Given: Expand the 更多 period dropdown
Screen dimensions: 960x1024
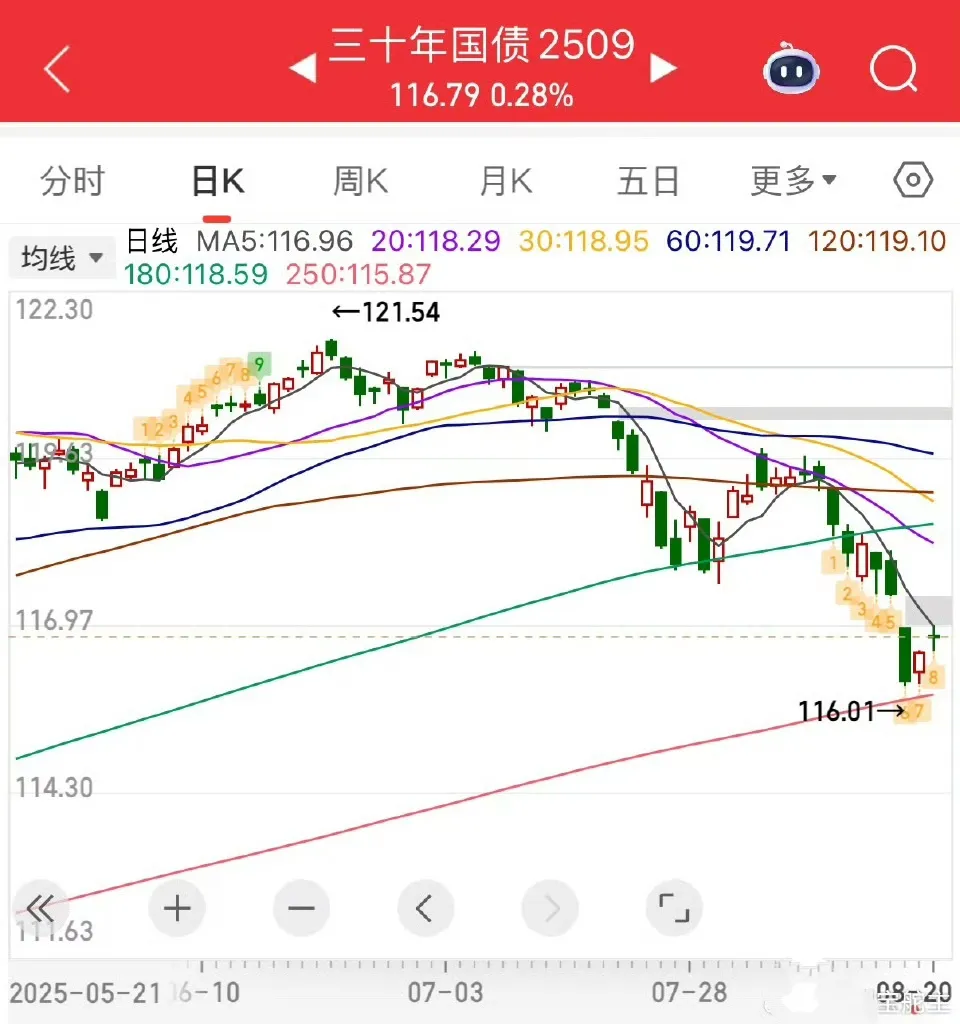Looking at the screenshot, I should (793, 181).
